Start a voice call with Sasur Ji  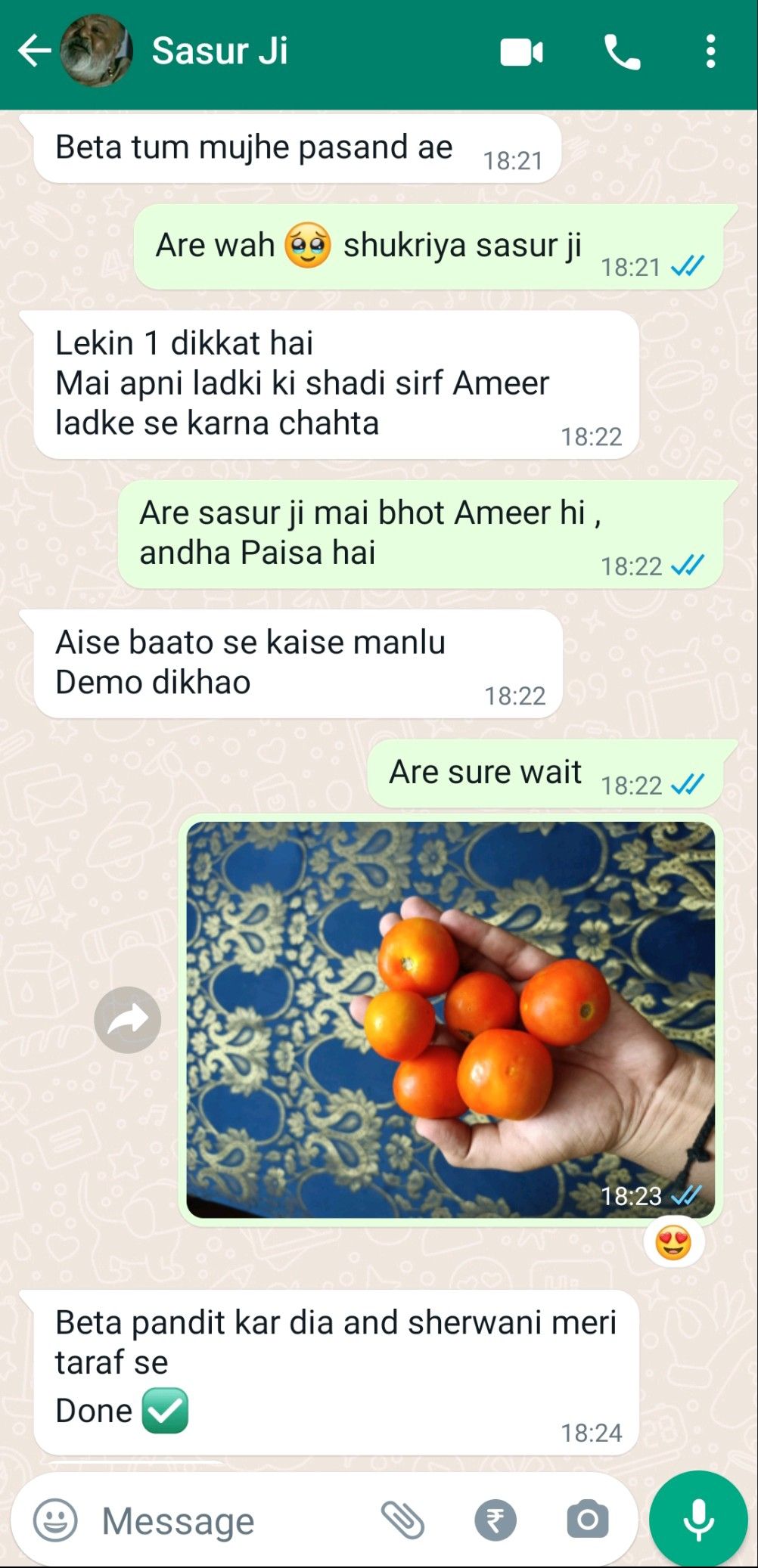click(622, 52)
